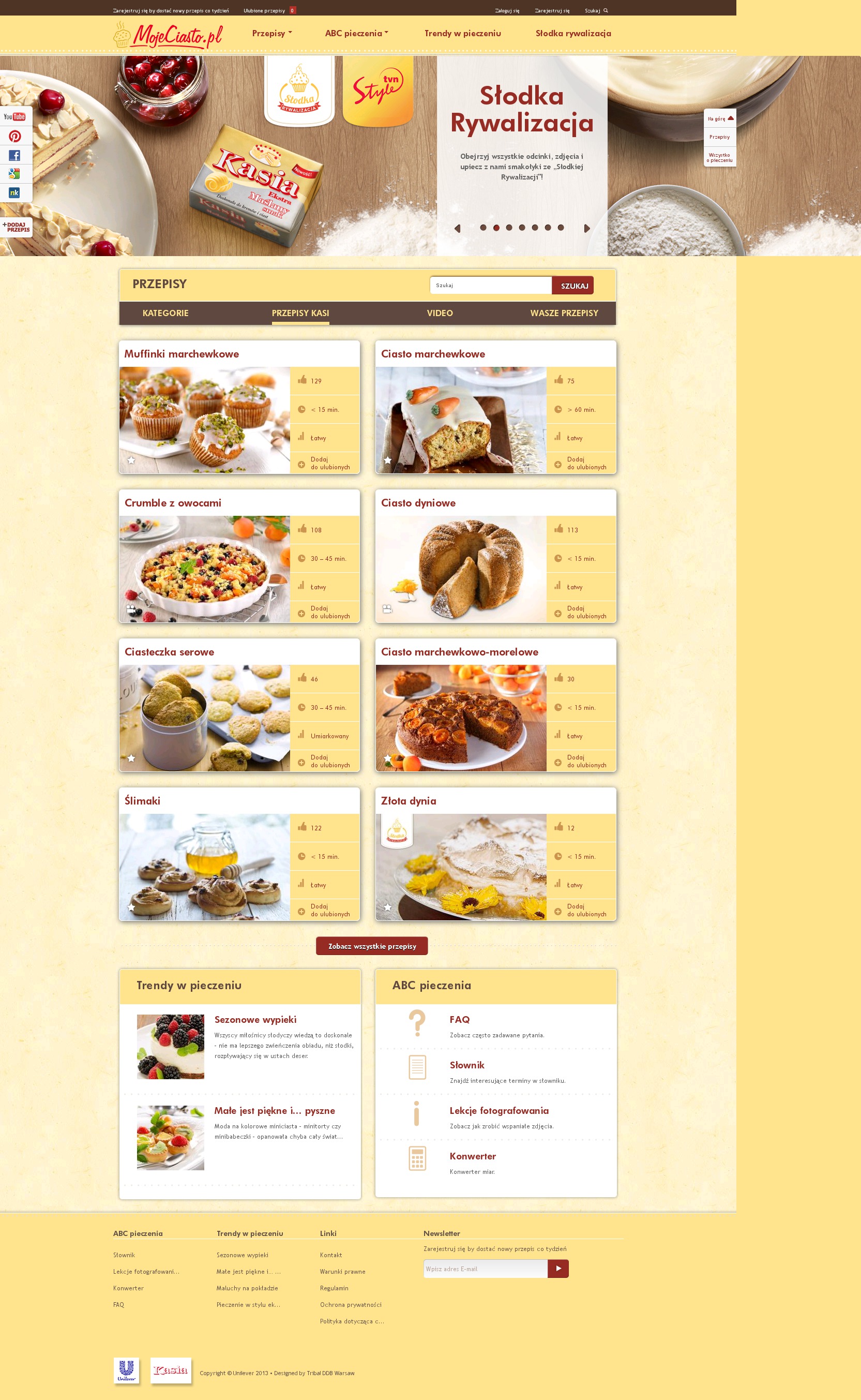Screen dimensions: 861x1400
Task: Switch to the VIDEO tab
Action: (440, 313)
